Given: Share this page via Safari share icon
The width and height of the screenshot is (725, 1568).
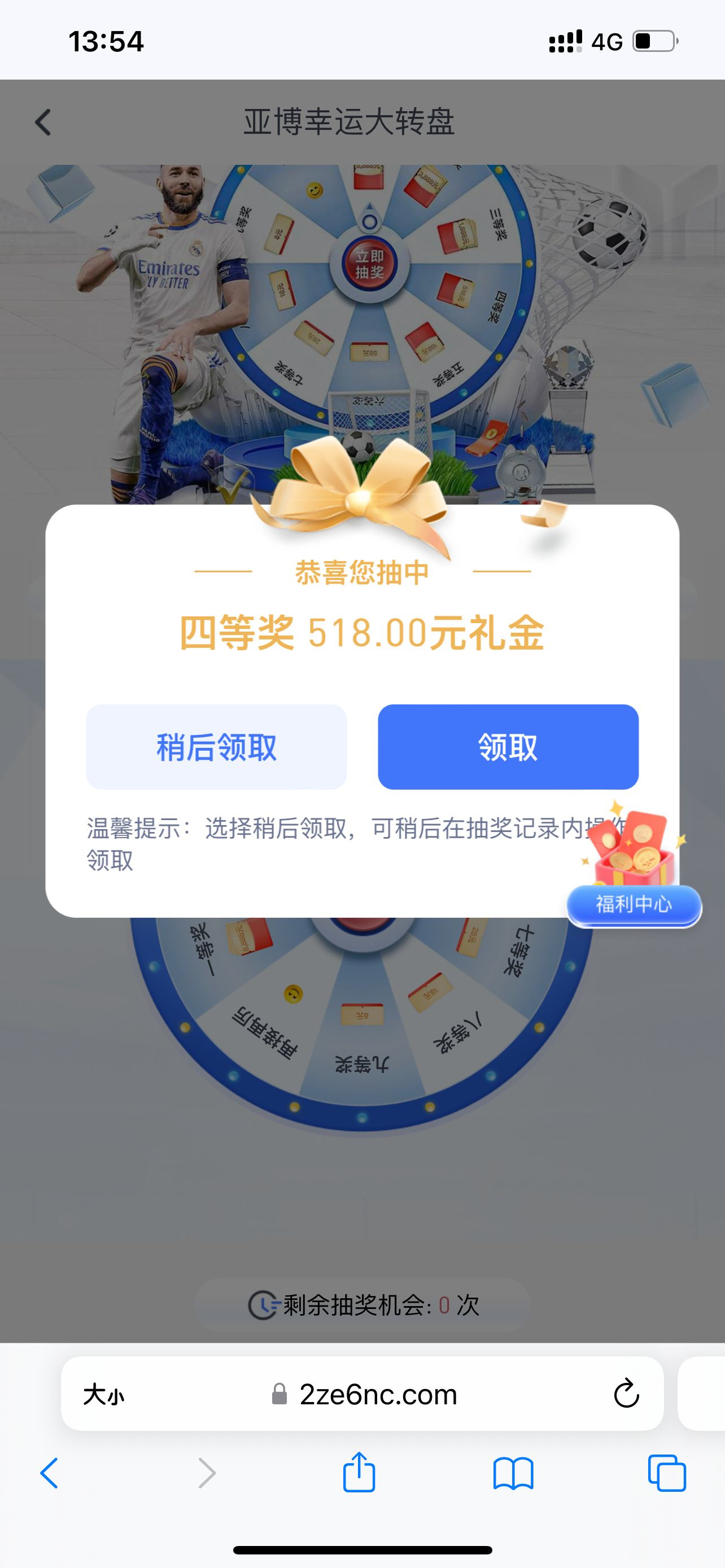Looking at the screenshot, I should pos(359,1473).
